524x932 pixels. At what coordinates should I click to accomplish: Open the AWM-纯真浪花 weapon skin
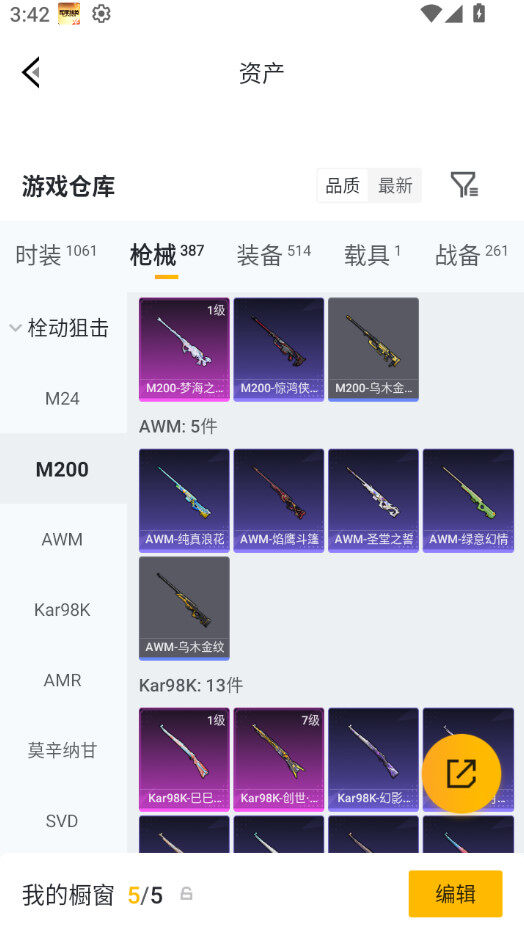pyautogui.click(x=184, y=500)
